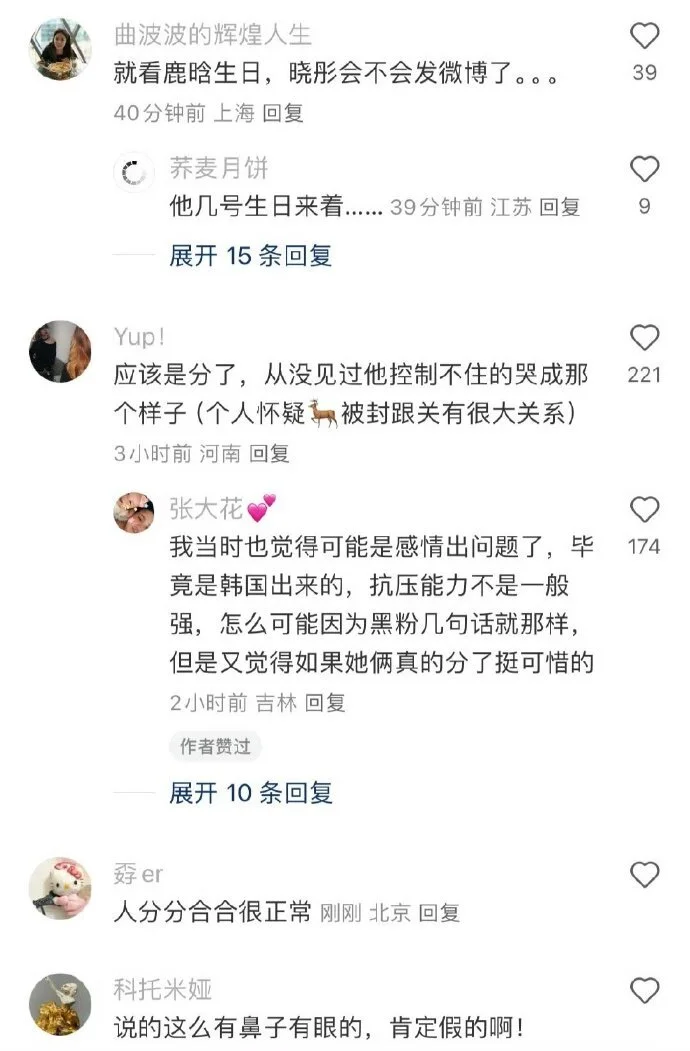Like 张大花's reply
Viewport: 690px width, 1051px height.
pyautogui.click(x=645, y=510)
